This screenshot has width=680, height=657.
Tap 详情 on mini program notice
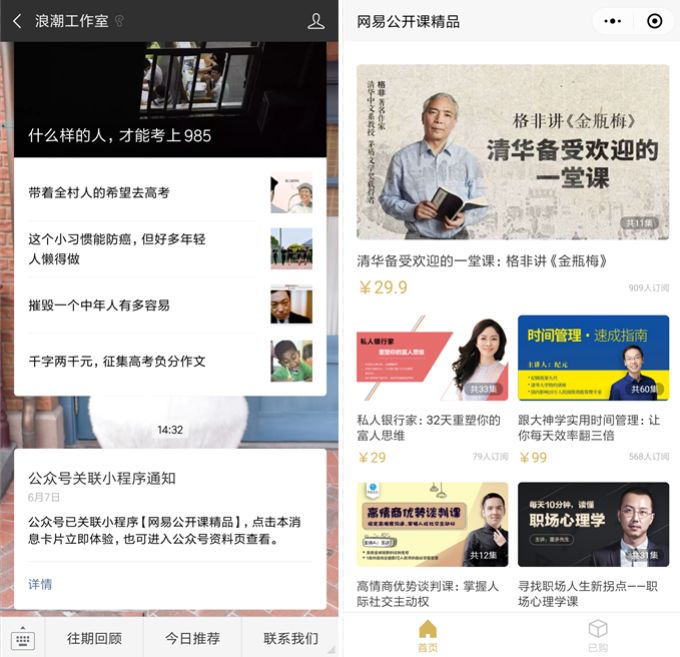[x=40, y=584]
